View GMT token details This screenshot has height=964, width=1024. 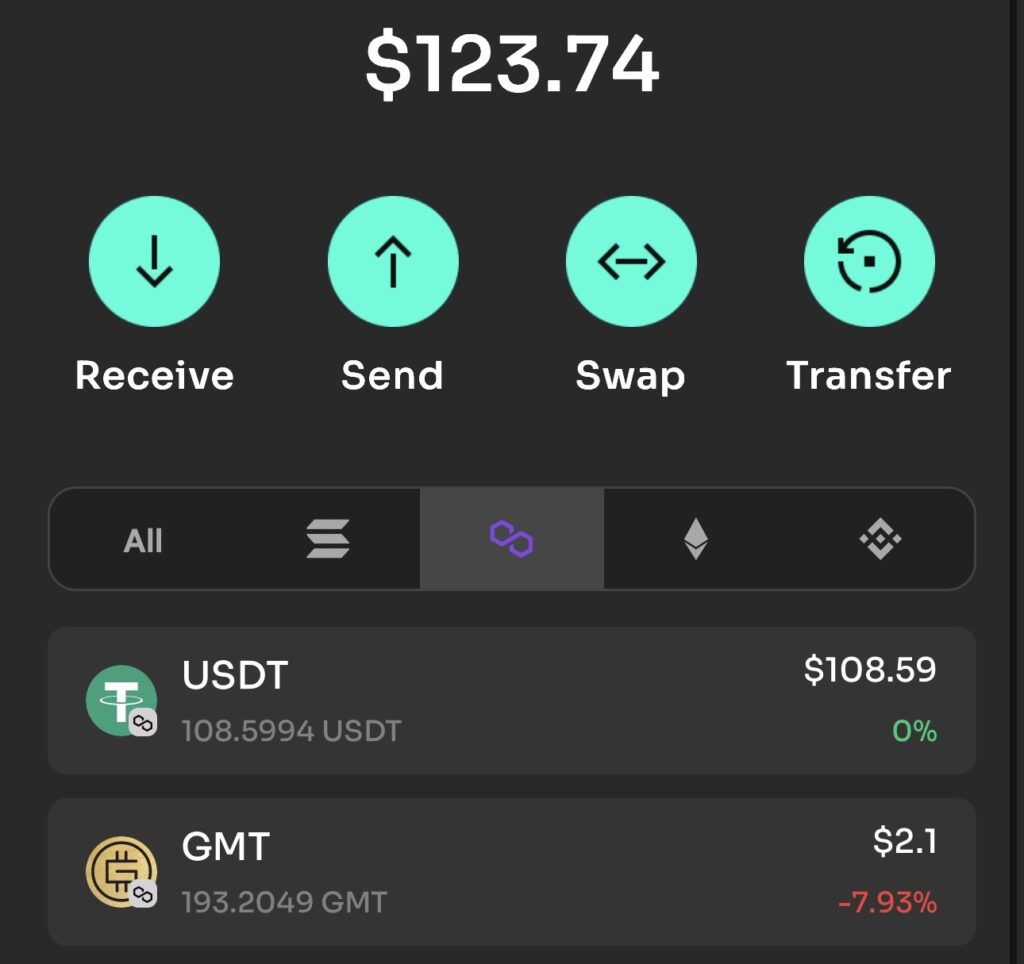[512, 872]
